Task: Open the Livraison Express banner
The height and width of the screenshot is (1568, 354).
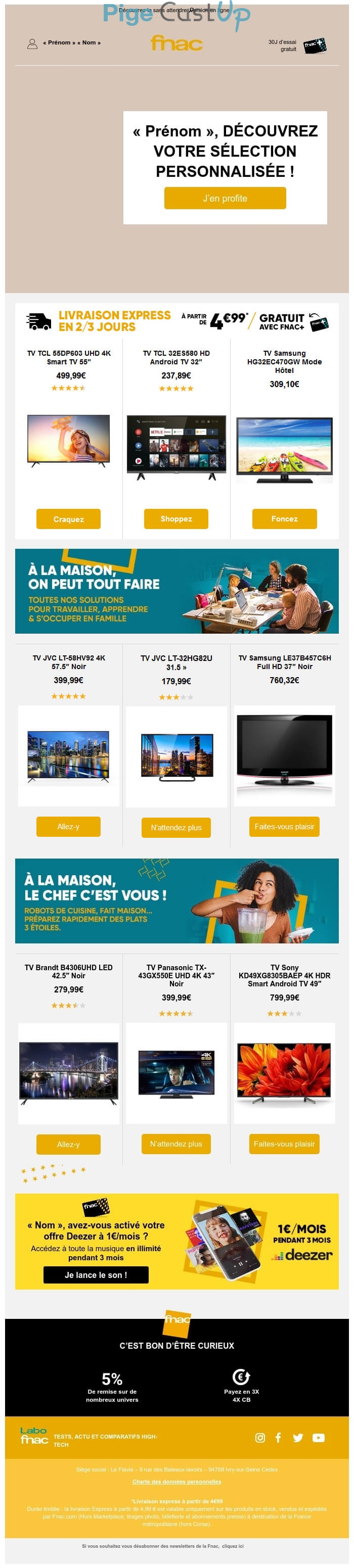Action: click(x=176, y=320)
